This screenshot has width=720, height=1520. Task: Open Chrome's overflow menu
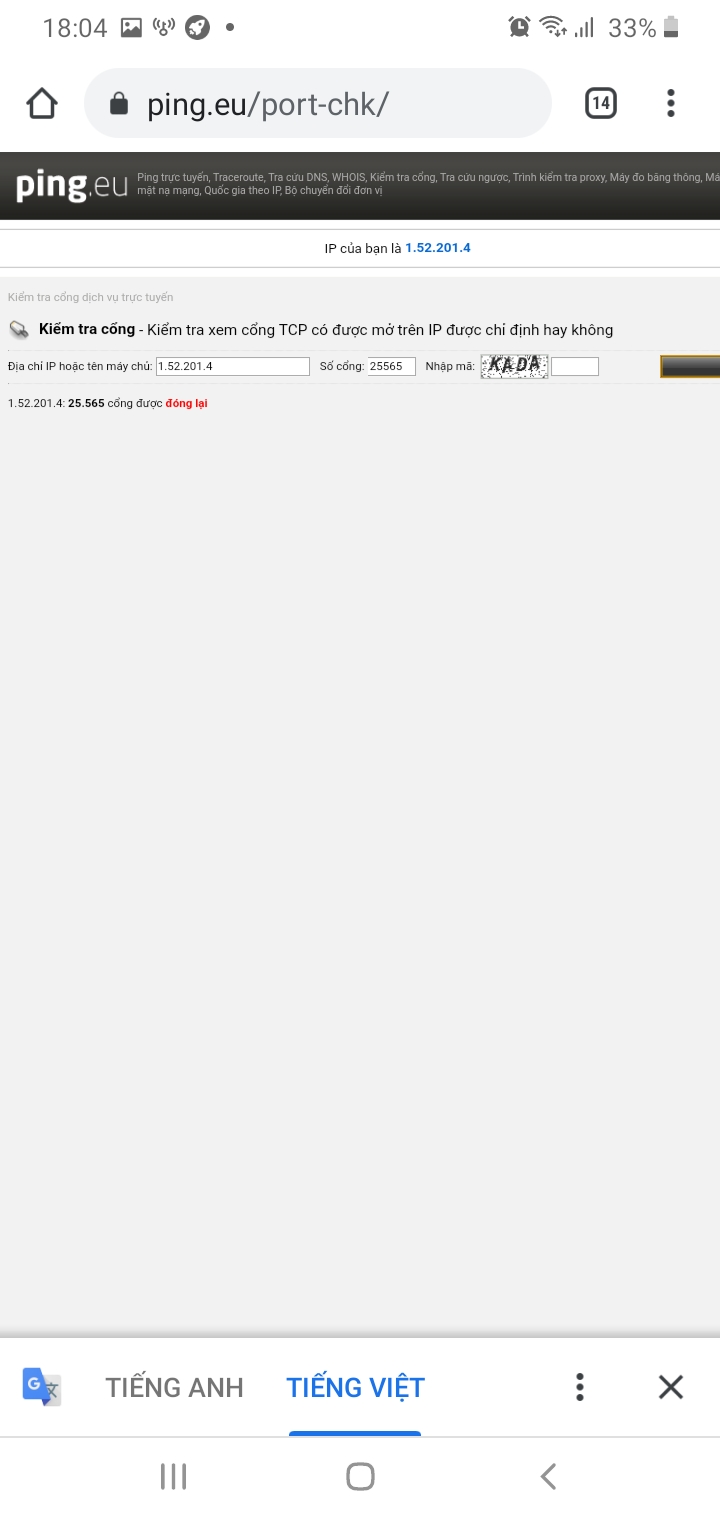pos(670,103)
